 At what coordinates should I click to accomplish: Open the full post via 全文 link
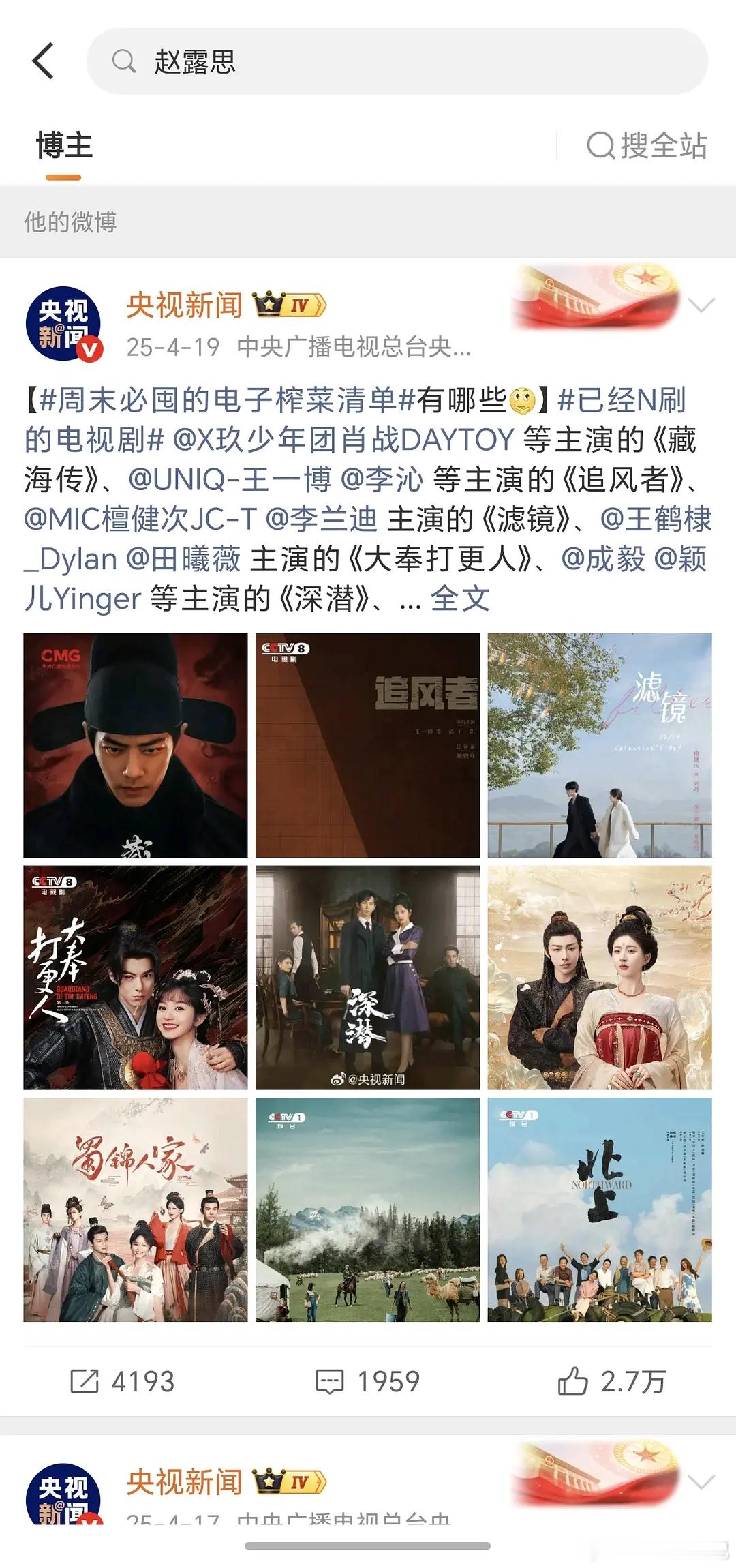tap(461, 597)
